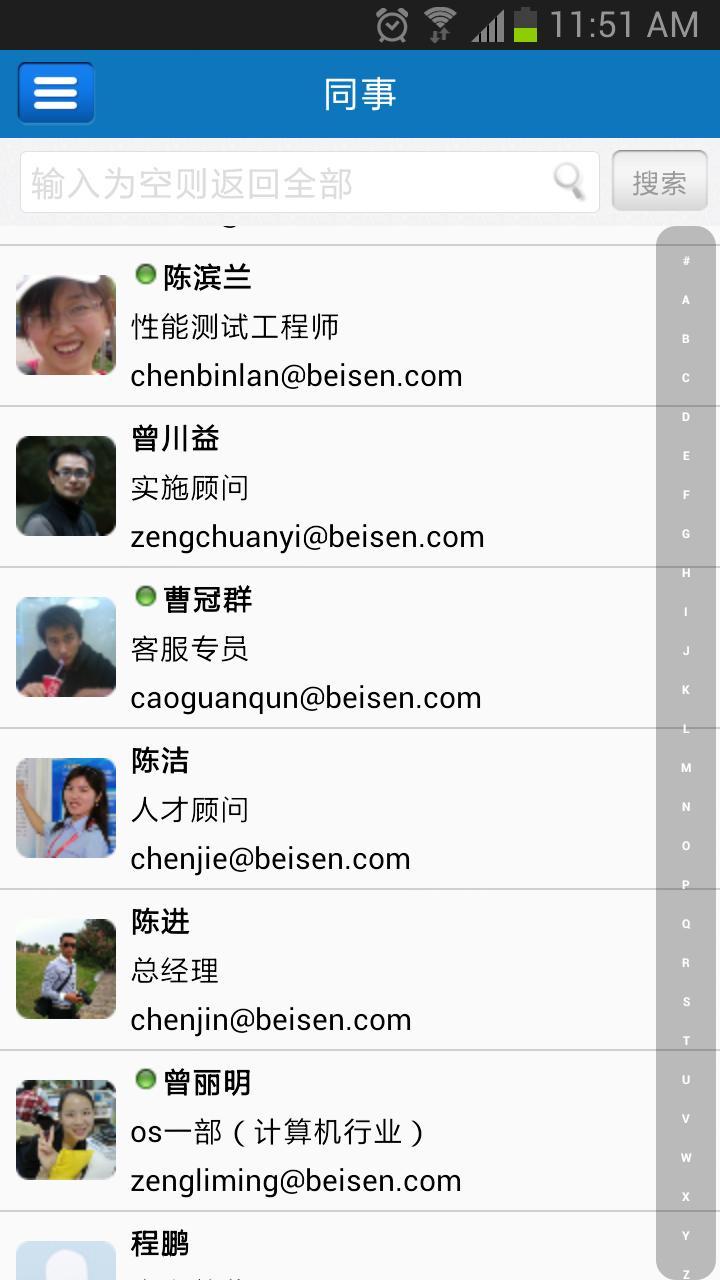Tap the 搜索 search button
720x1280 pixels.
click(660, 182)
